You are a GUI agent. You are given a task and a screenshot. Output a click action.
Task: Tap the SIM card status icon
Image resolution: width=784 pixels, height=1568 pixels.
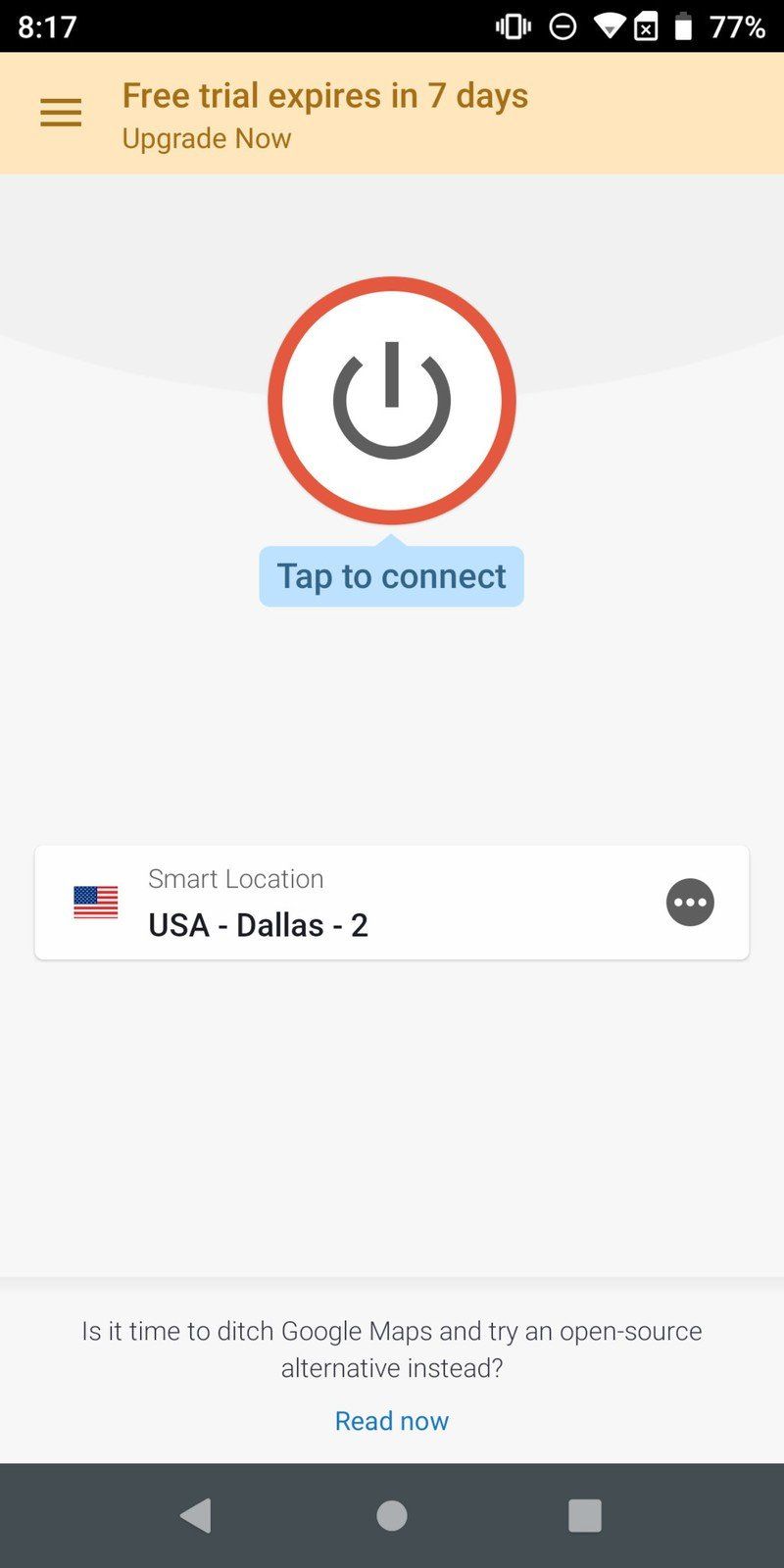[646, 26]
